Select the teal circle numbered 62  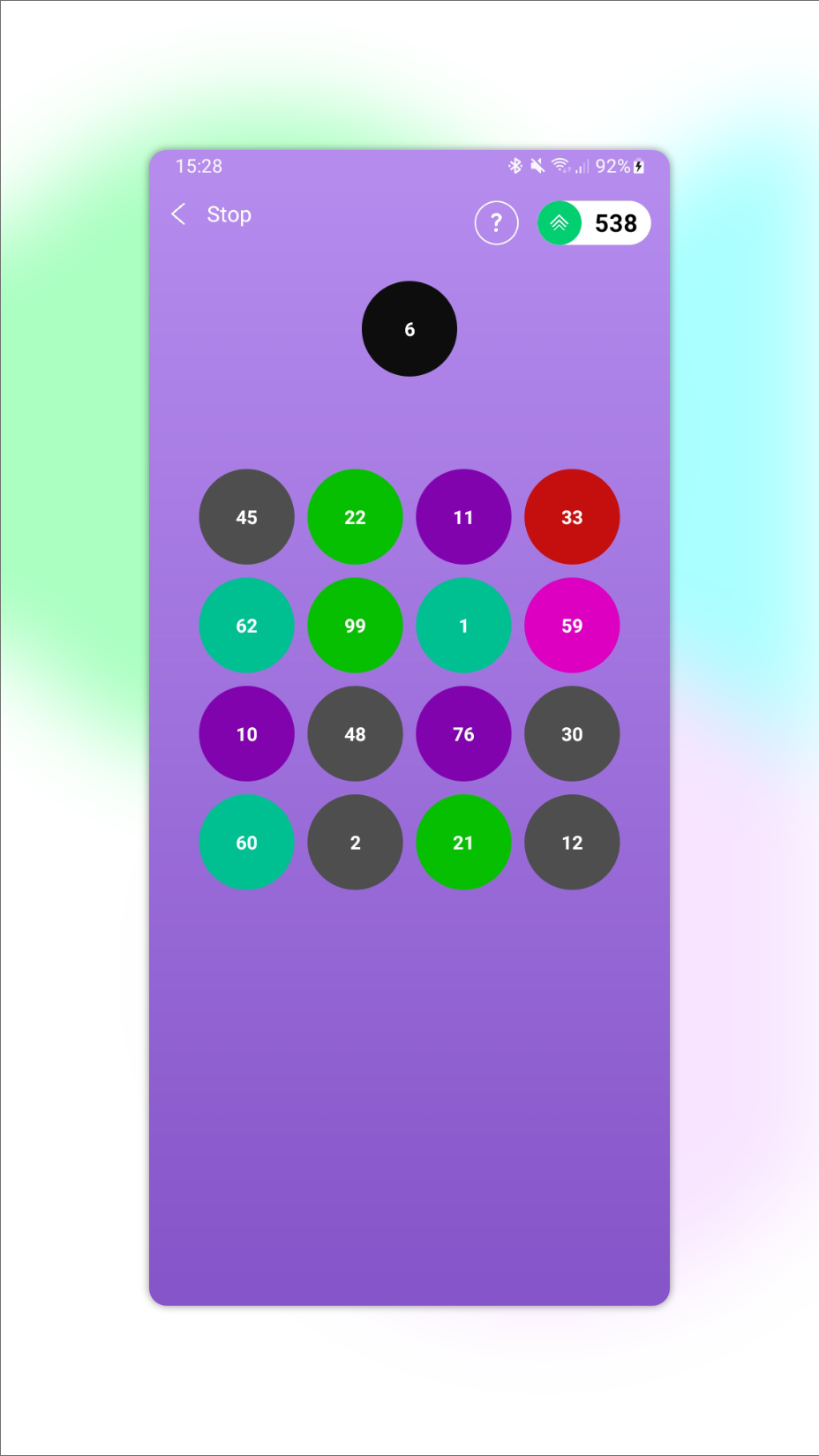[x=247, y=626]
